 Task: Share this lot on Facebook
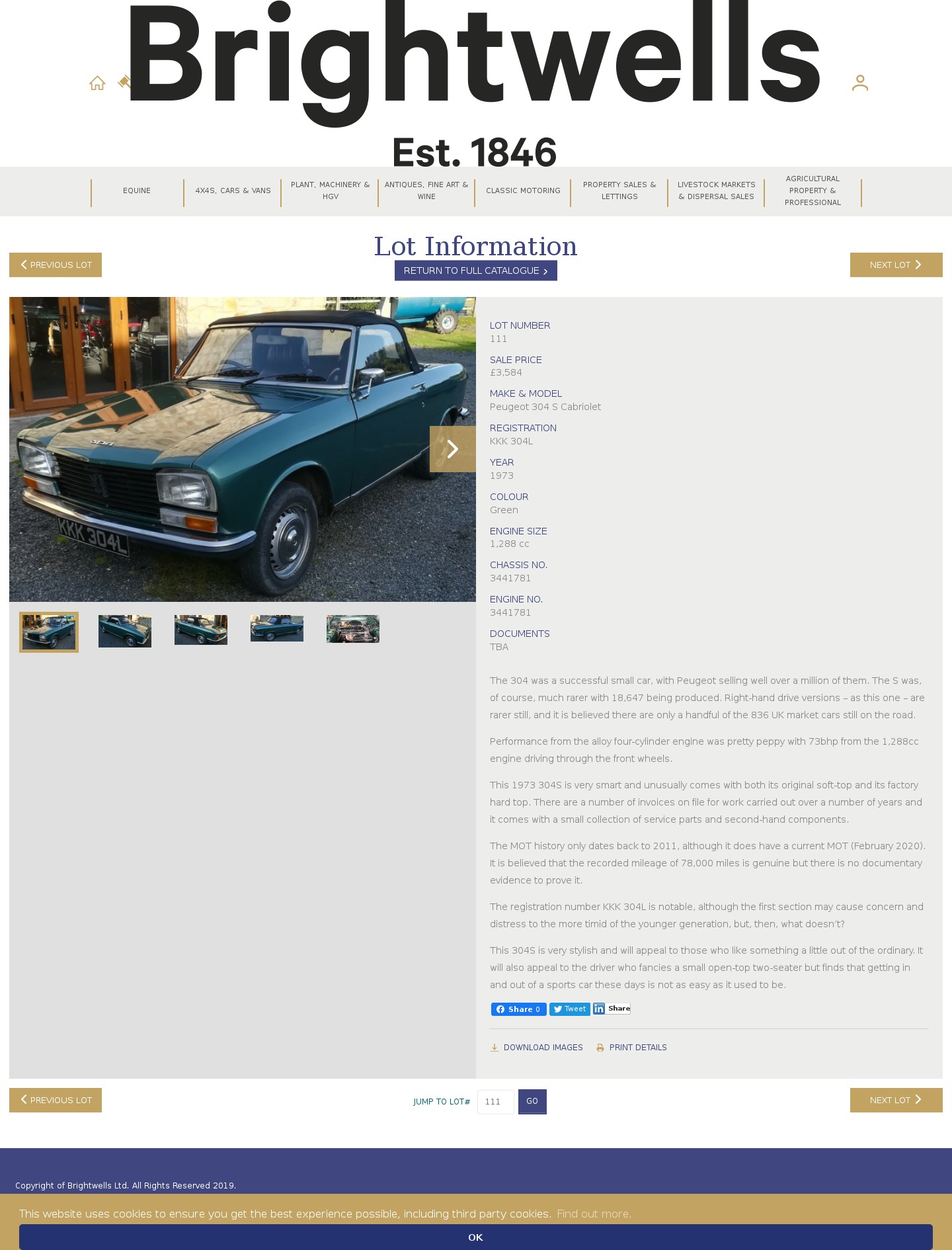pos(518,1009)
